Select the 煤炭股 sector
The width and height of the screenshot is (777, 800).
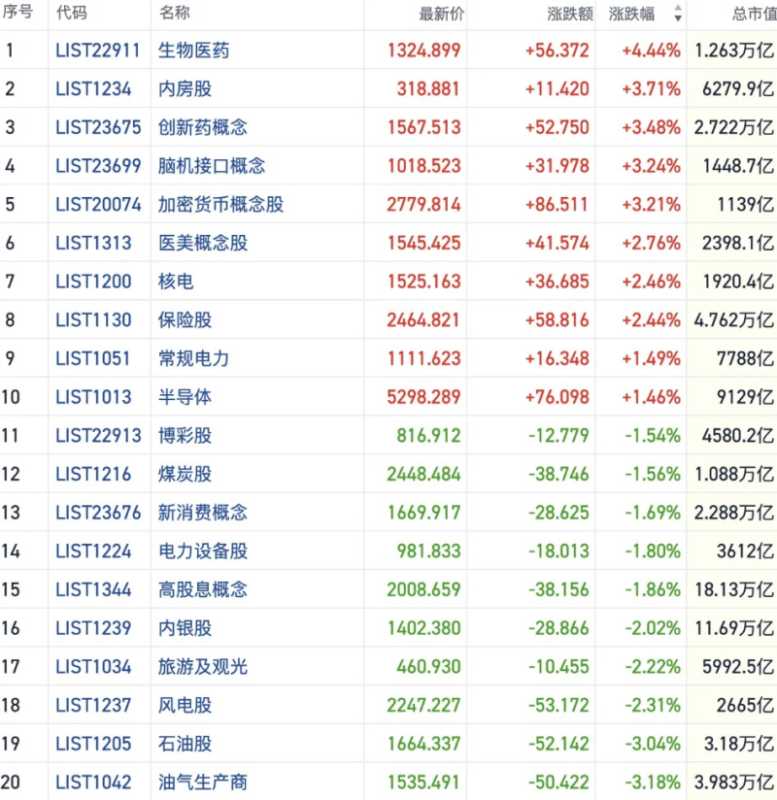coord(186,474)
